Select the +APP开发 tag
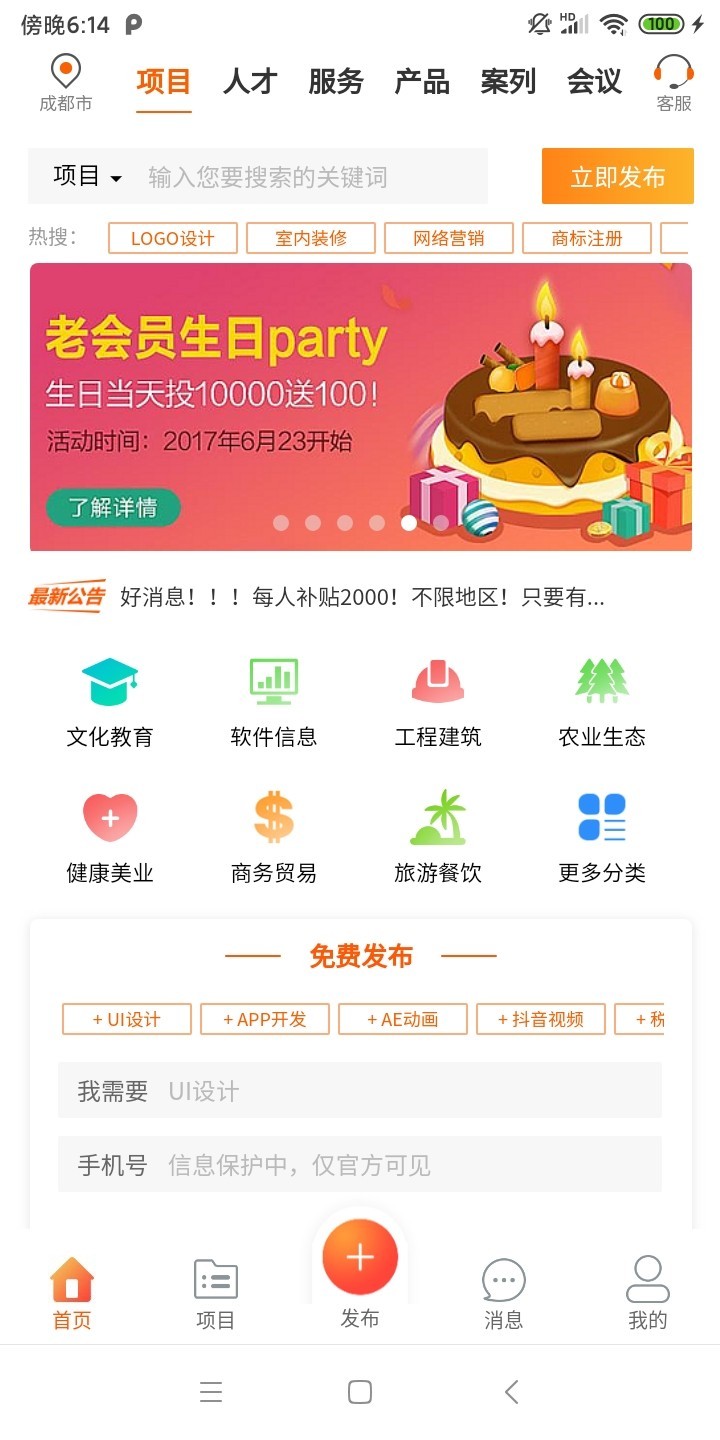The width and height of the screenshot is (720, 1440). click(x=265, y=1019)
